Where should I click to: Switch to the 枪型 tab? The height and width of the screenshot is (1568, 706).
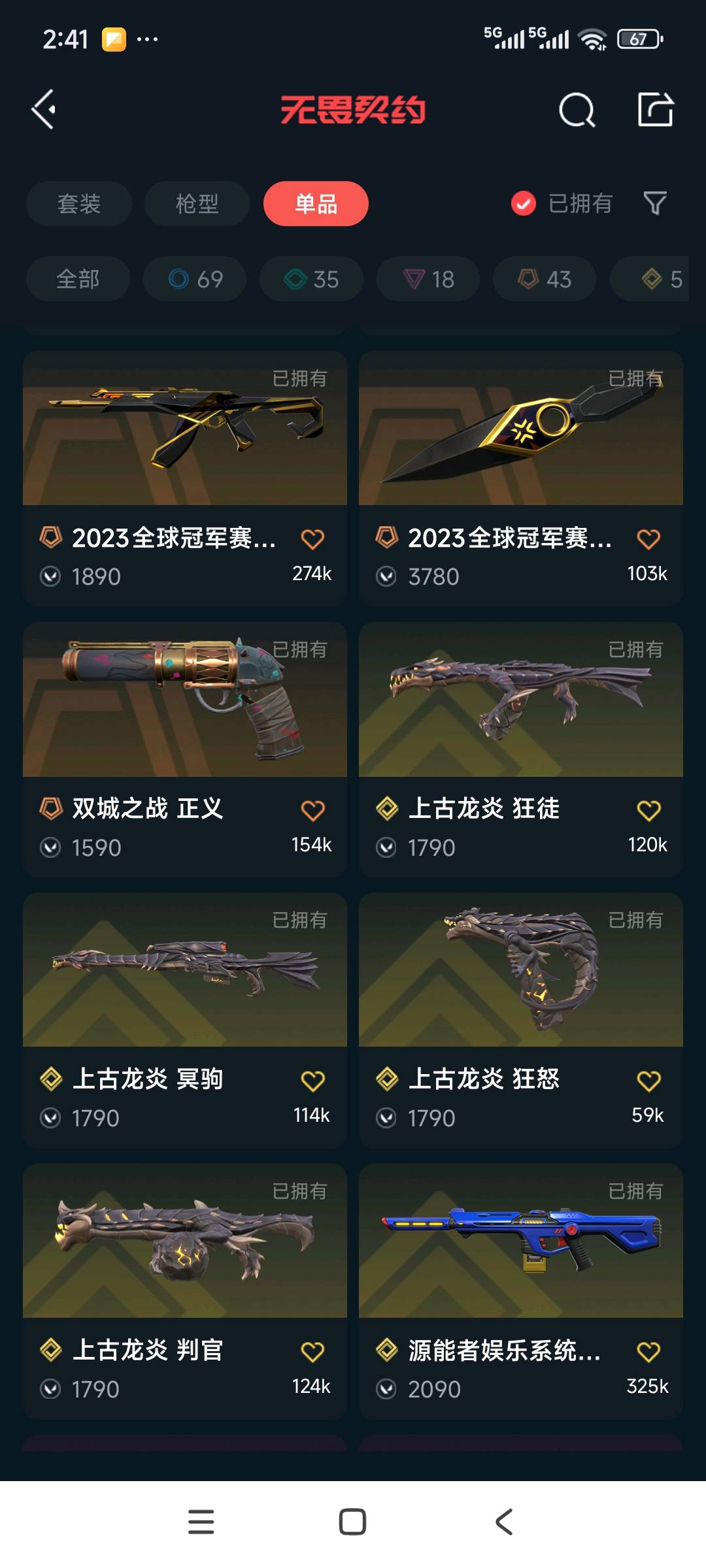pyautogui.click(x=197, y=204)
